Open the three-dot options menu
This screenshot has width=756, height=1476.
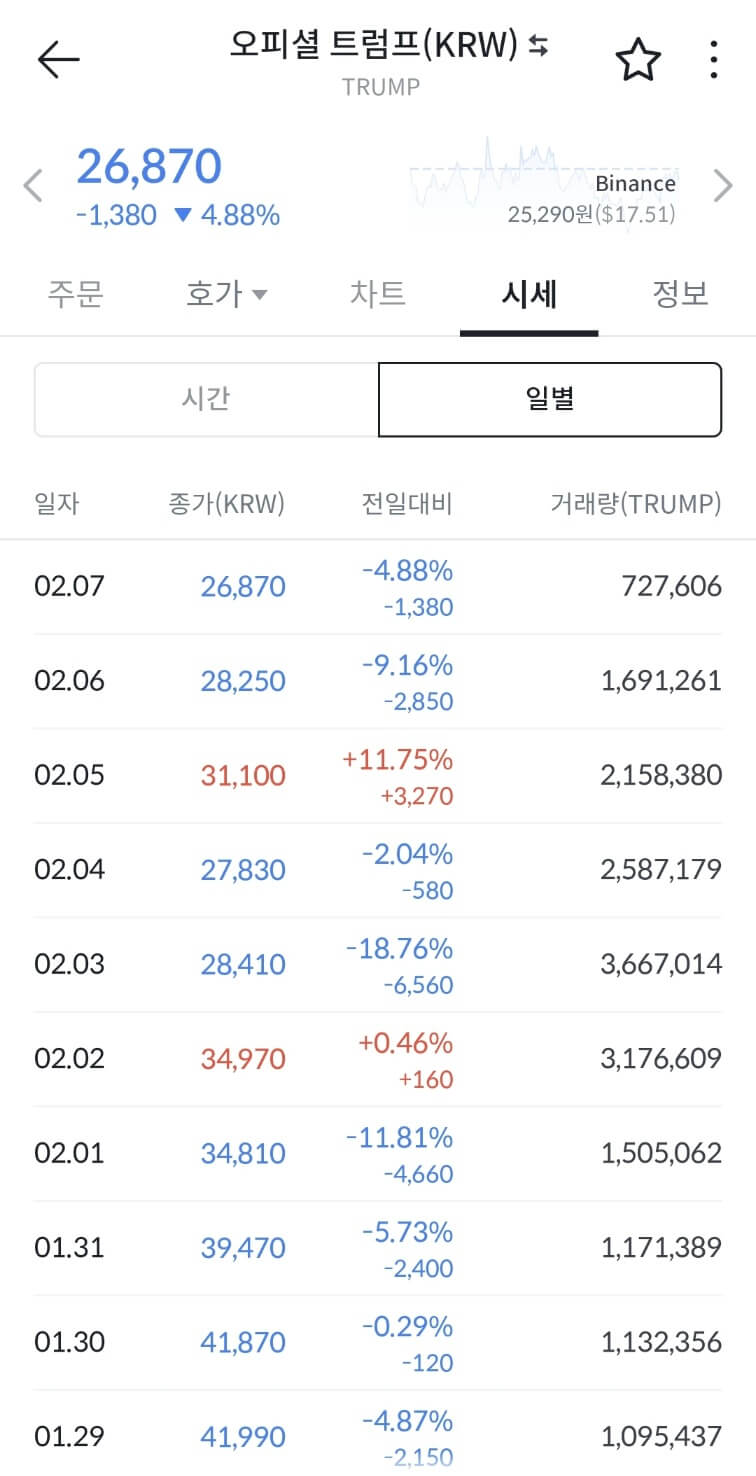(x=713, y=59)
